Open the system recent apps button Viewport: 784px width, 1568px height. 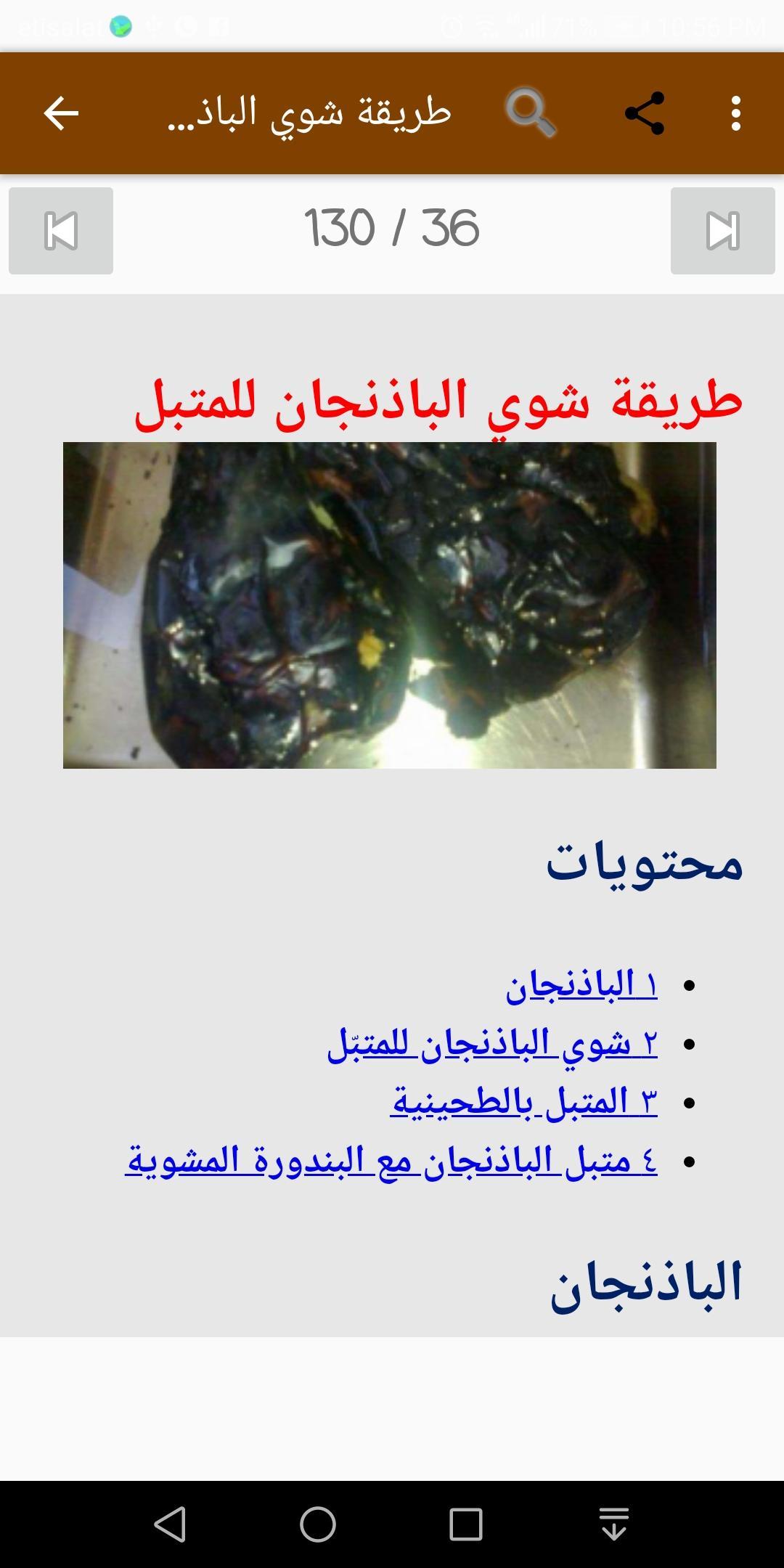pyautogui.click(x=465, y=1524)
